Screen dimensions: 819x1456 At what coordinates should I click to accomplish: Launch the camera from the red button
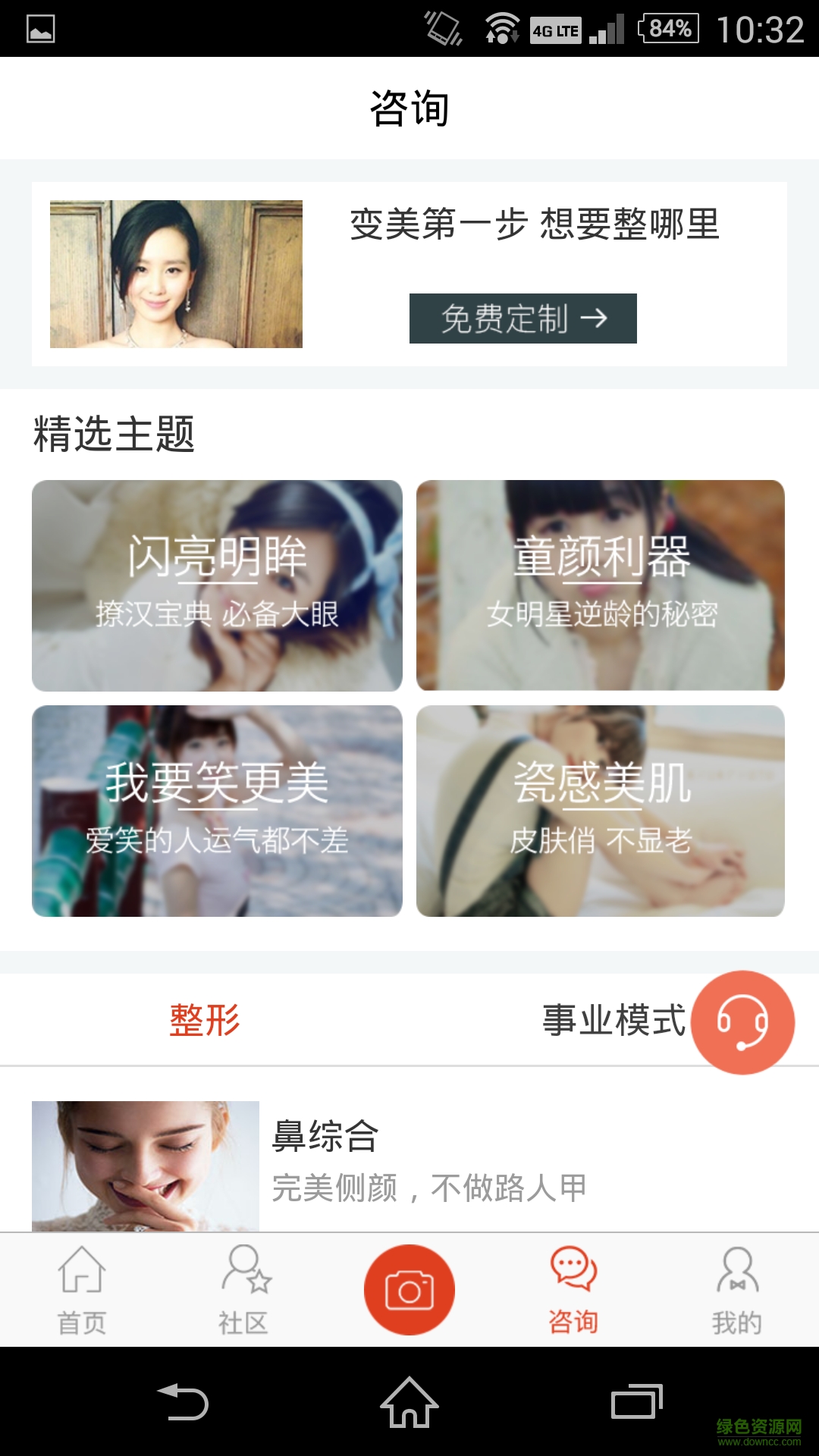(x=409, y=1290)
